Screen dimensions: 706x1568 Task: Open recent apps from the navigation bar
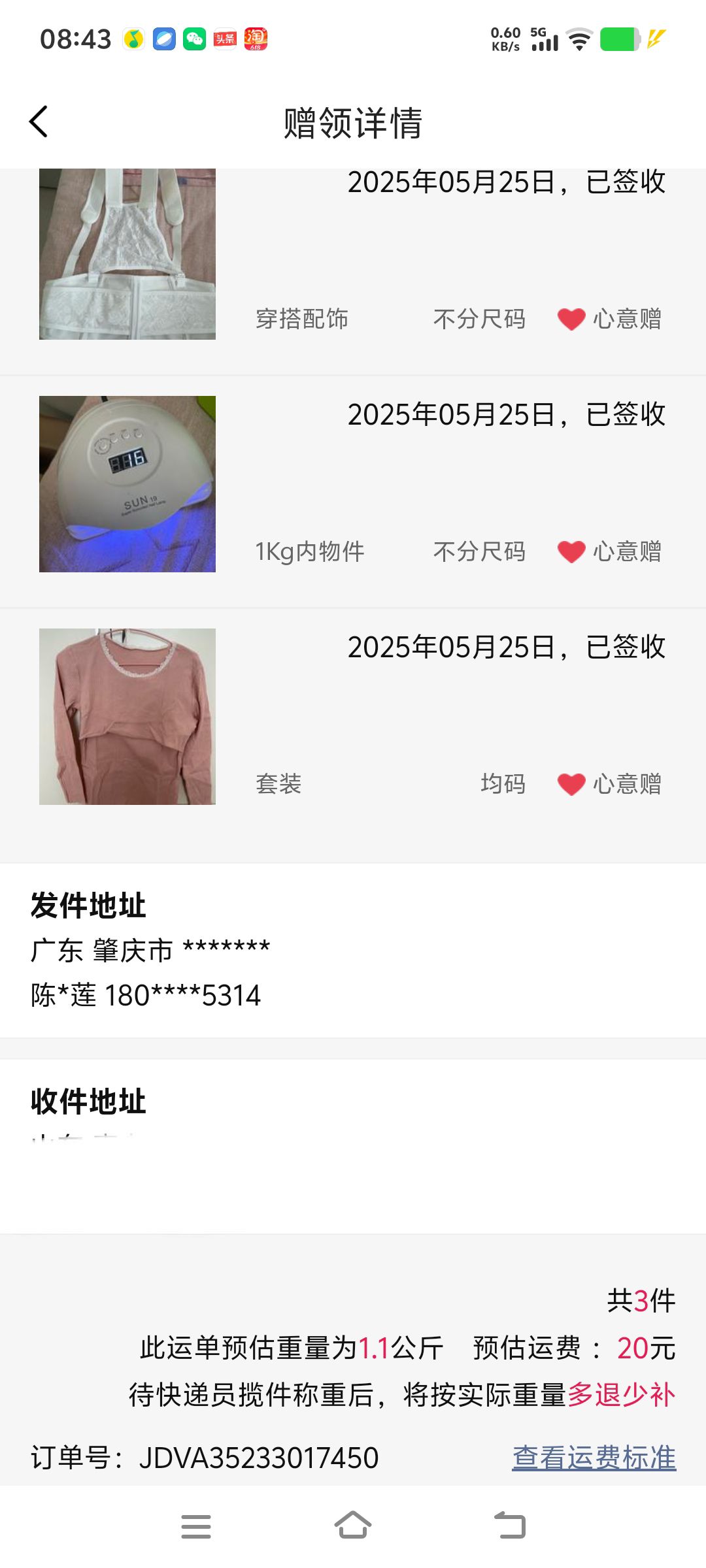(196, 1526)
